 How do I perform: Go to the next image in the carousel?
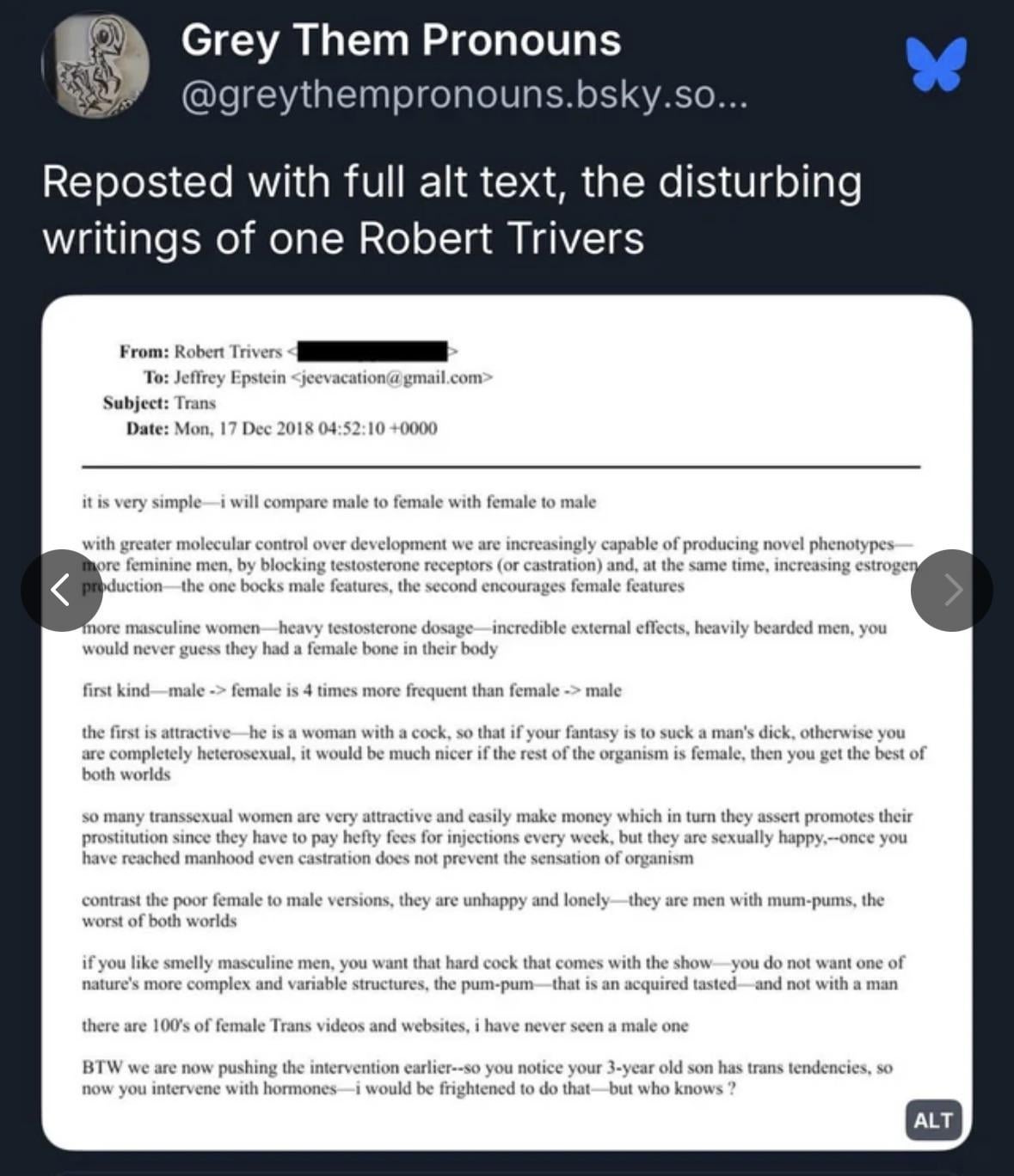pos(951,591)
